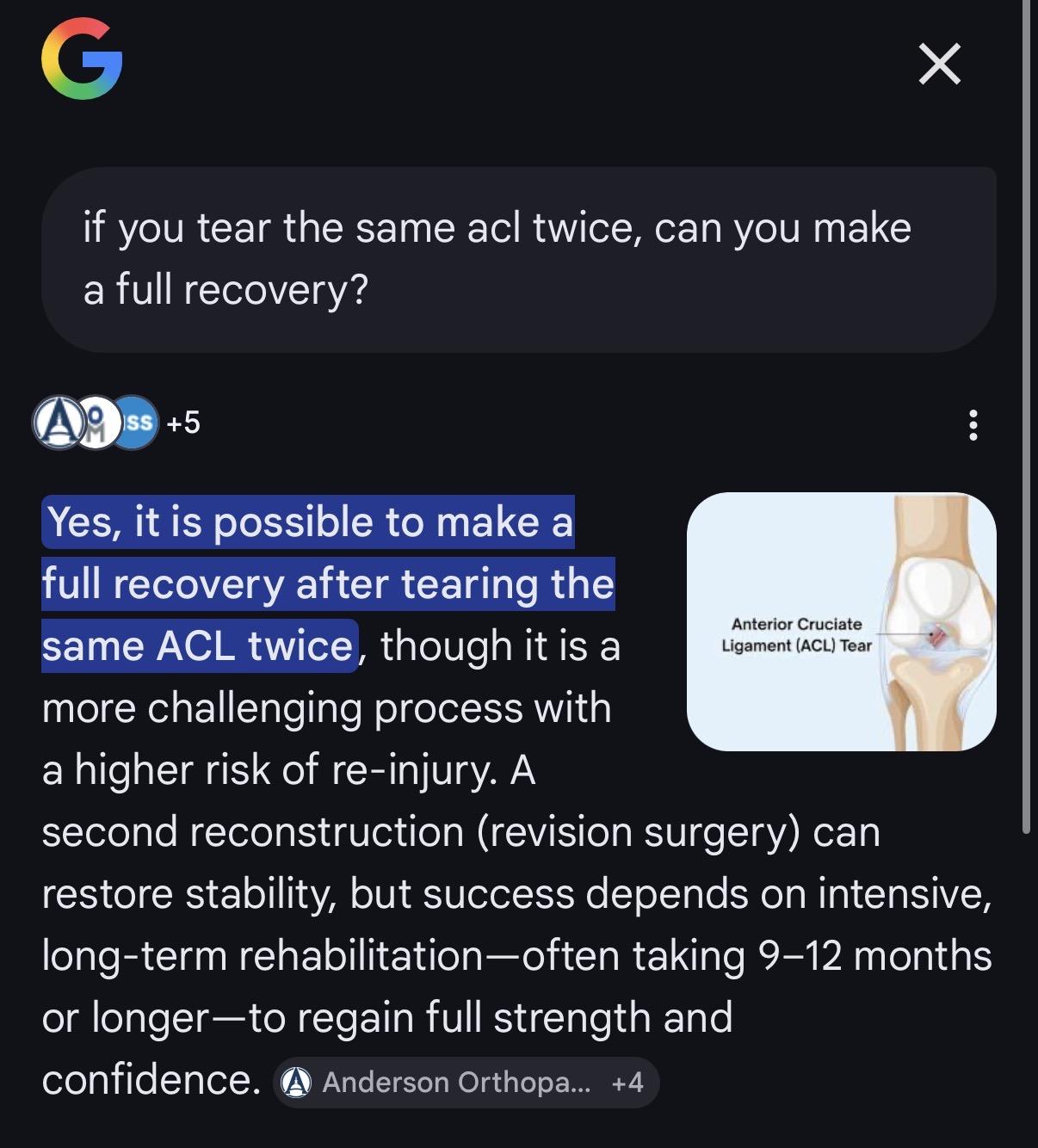Screen dimensions: 1038x1148
Task: Close the AI answer panel
Action: click(x=939, y=65)
